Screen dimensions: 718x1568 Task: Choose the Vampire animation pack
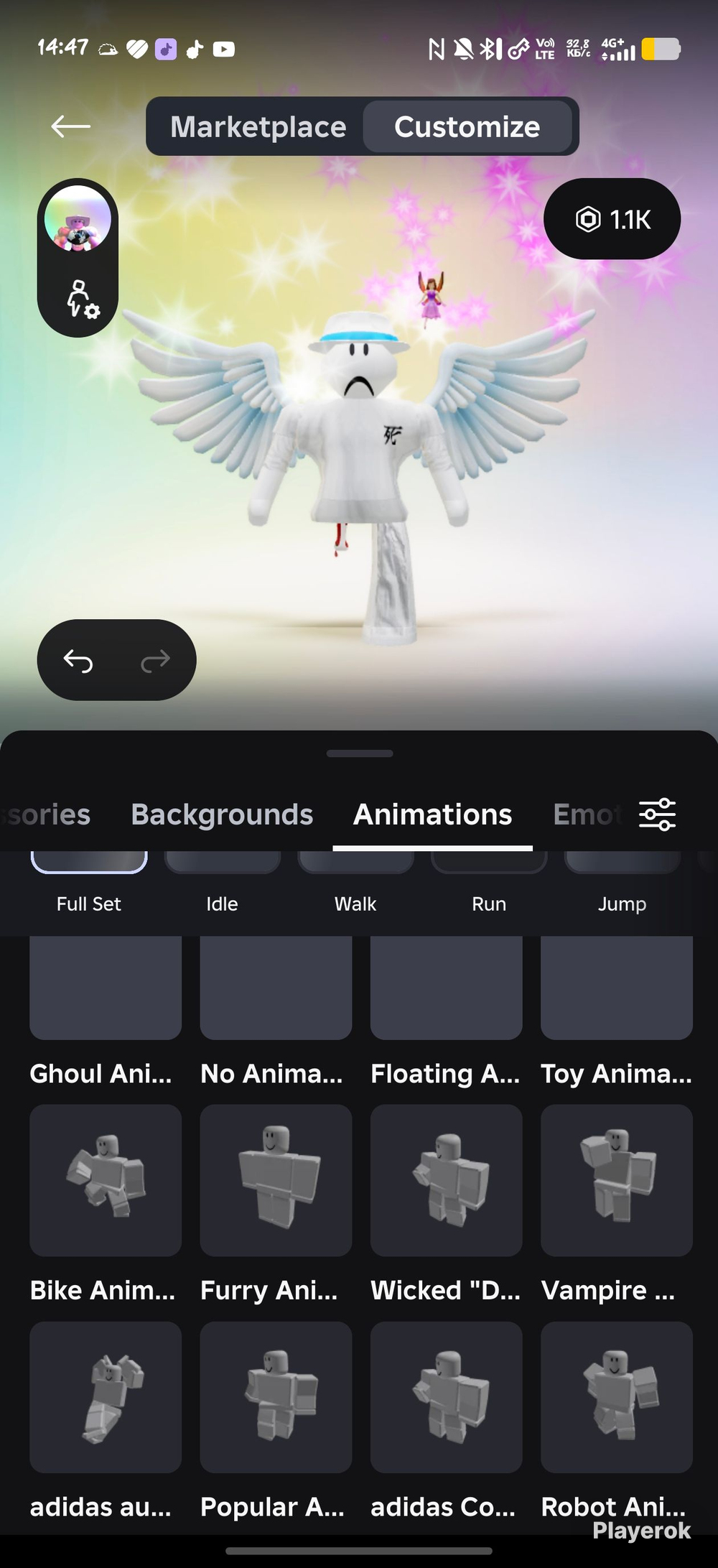(x=617, y=1205)
